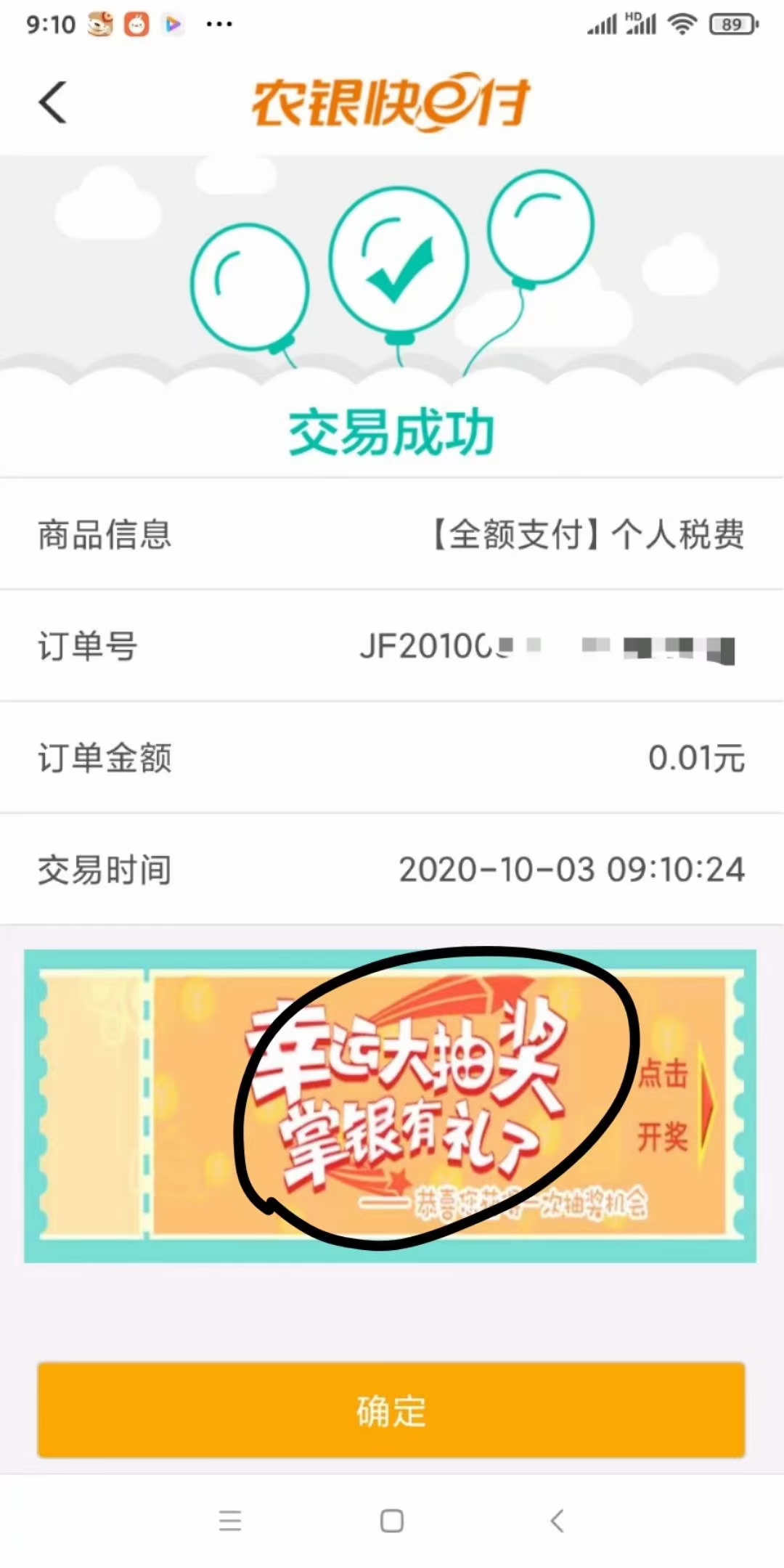Confirm with the 确定 button
Screen dimensions: 784x1568
click(391, 1410)
